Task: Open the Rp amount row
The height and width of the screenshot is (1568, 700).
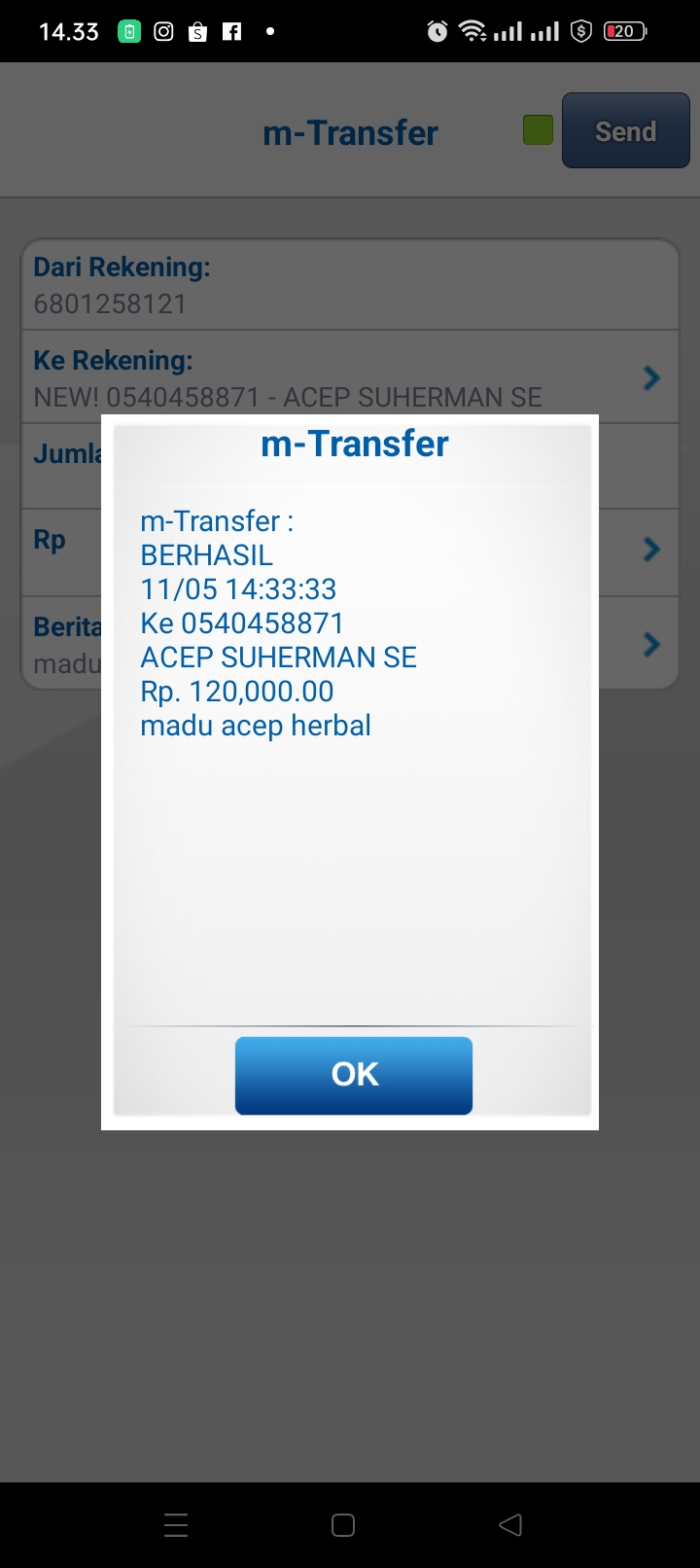Action: pos(350,552)
